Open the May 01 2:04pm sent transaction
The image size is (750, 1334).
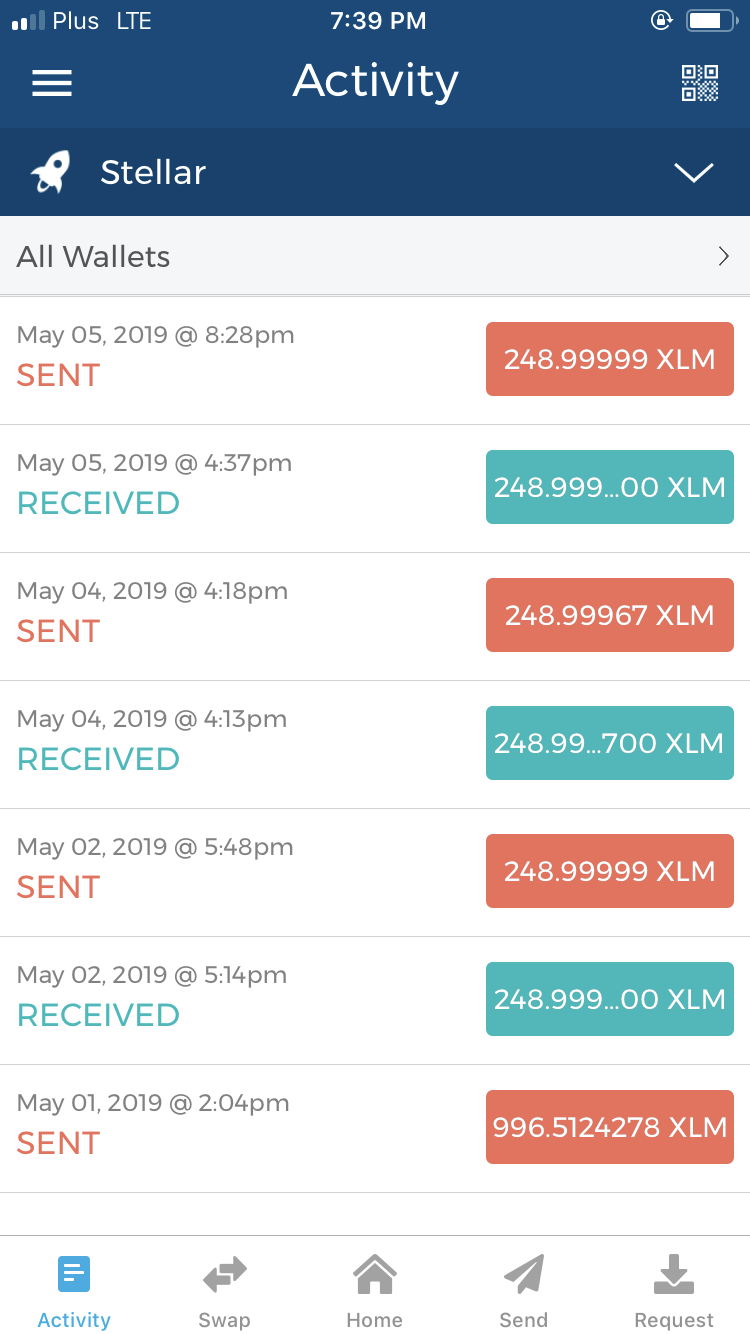coord(375,1128)
